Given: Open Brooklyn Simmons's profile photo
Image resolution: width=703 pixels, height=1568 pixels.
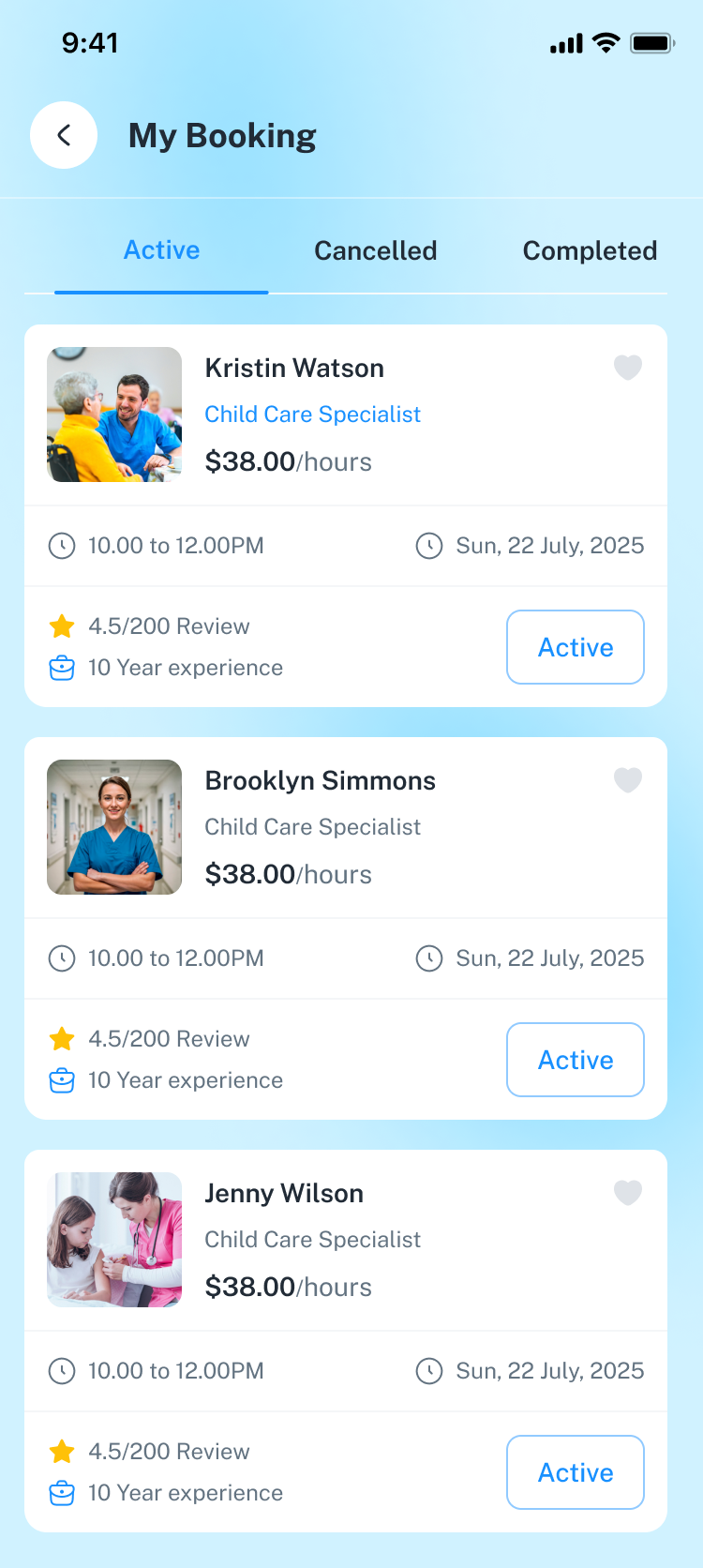Looking at the screenshot, I should tap(114, 827).
